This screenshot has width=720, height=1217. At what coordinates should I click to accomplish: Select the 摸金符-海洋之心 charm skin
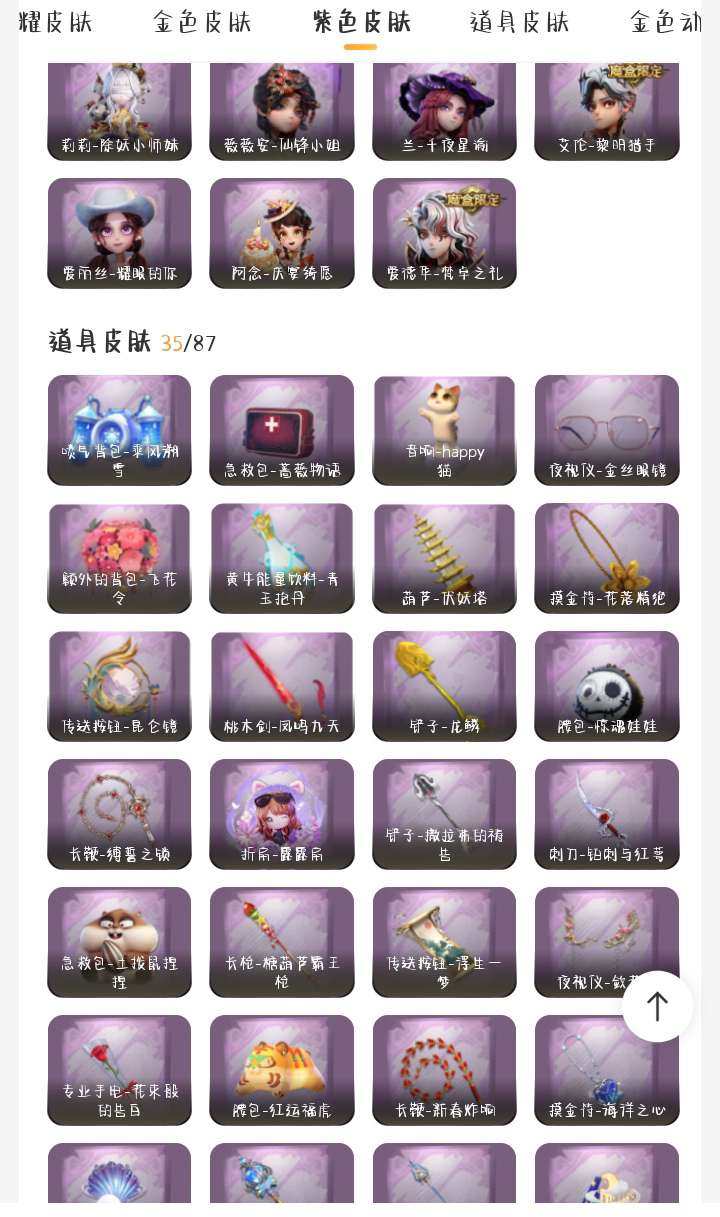(606, 1069)
